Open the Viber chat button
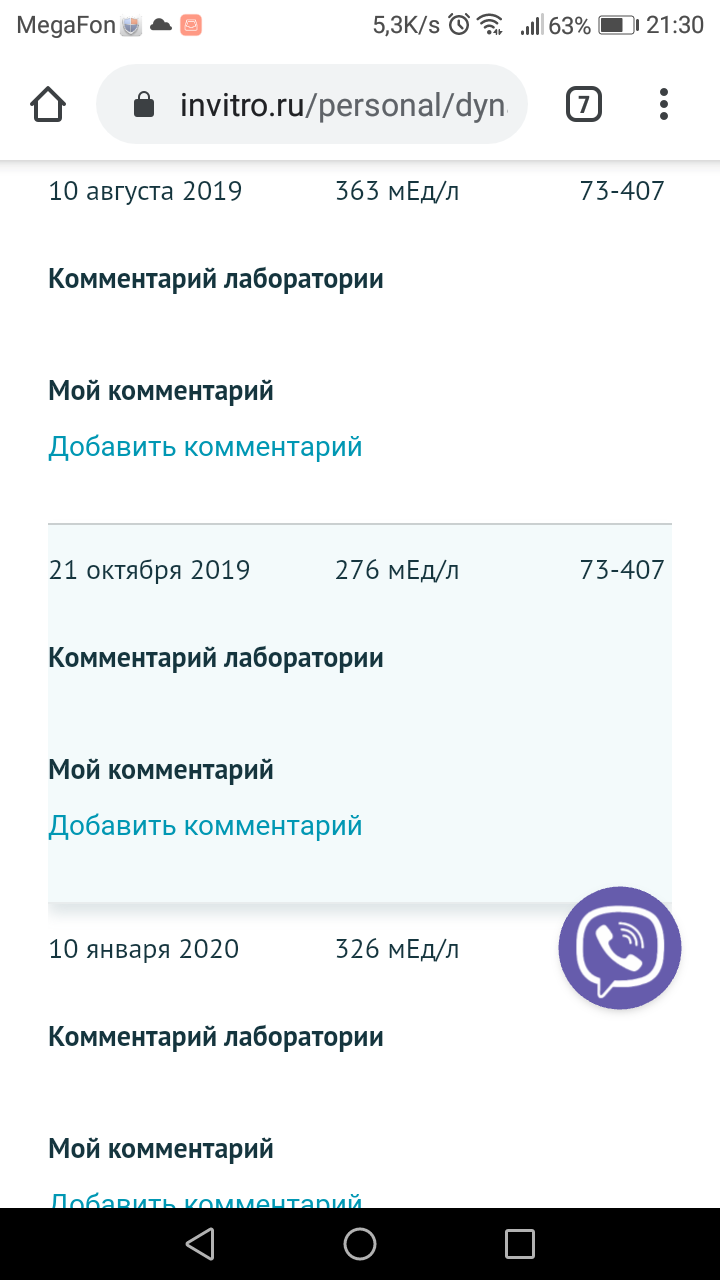 (x=620, y=947)
